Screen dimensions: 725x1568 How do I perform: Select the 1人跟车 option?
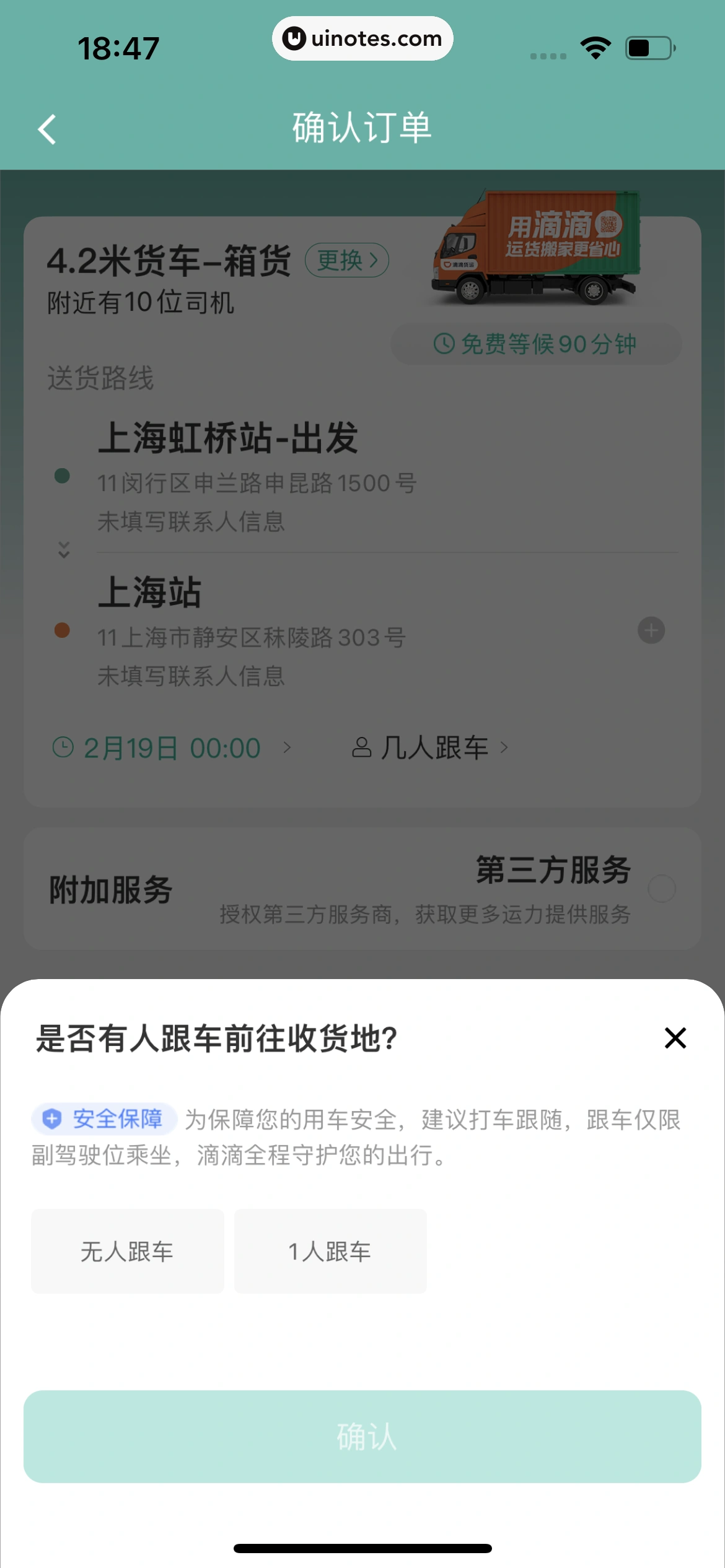click(330, 1252)
